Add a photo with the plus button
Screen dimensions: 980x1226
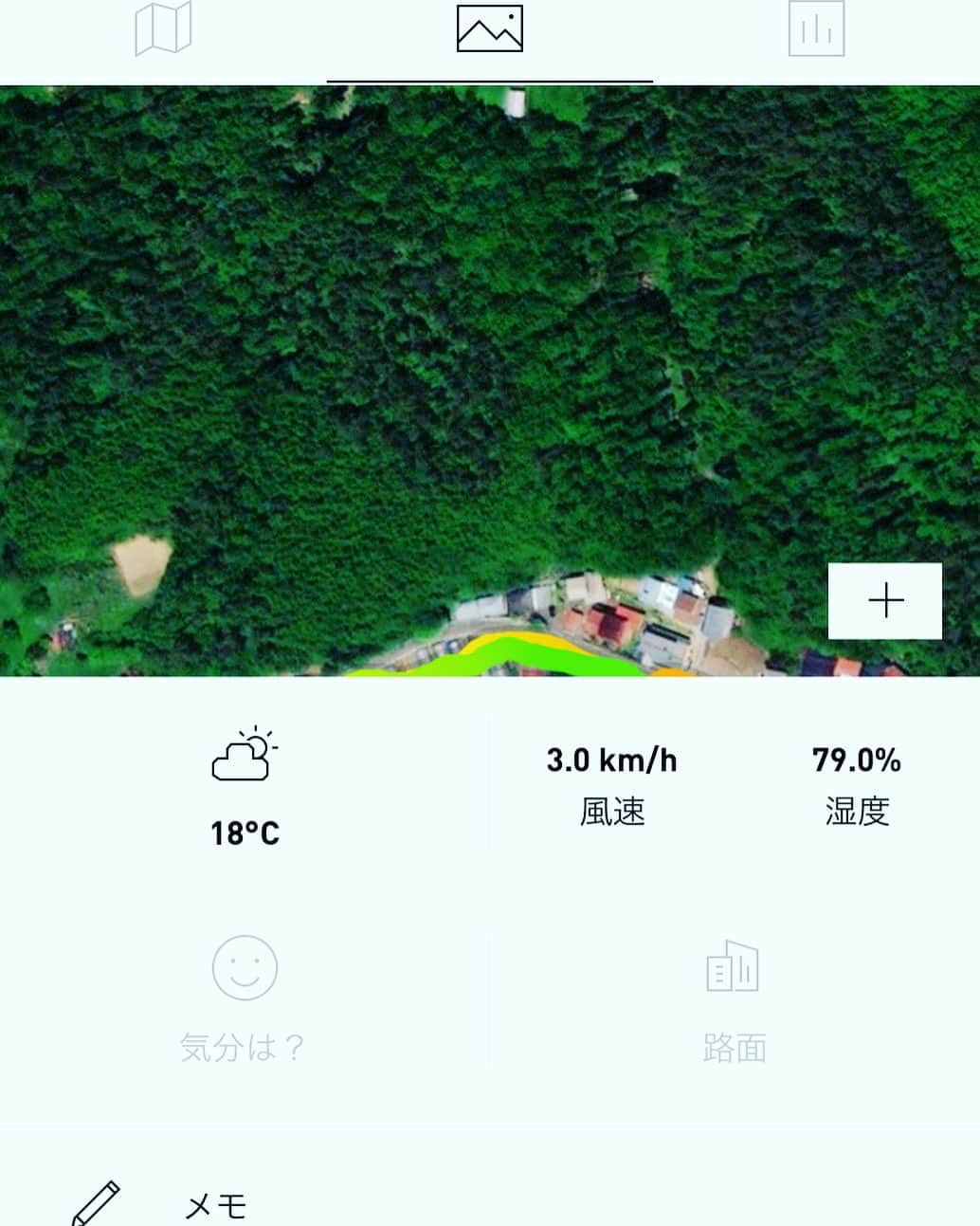point(885,601)
